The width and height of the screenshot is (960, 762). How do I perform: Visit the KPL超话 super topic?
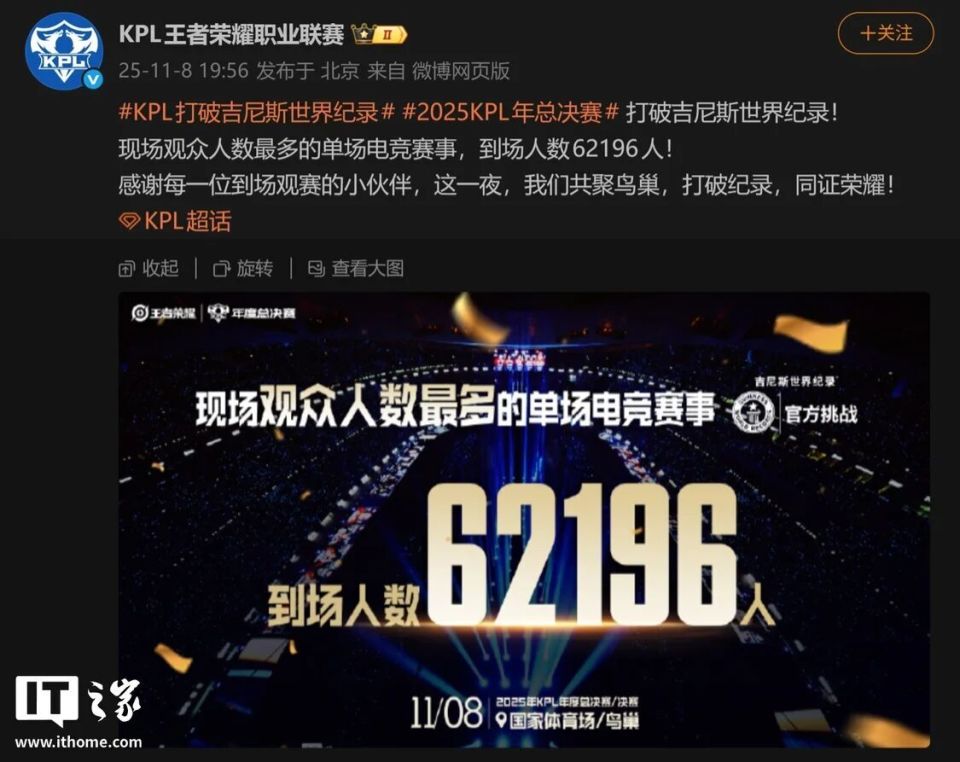pyautogui.click(x=175, y=221)
